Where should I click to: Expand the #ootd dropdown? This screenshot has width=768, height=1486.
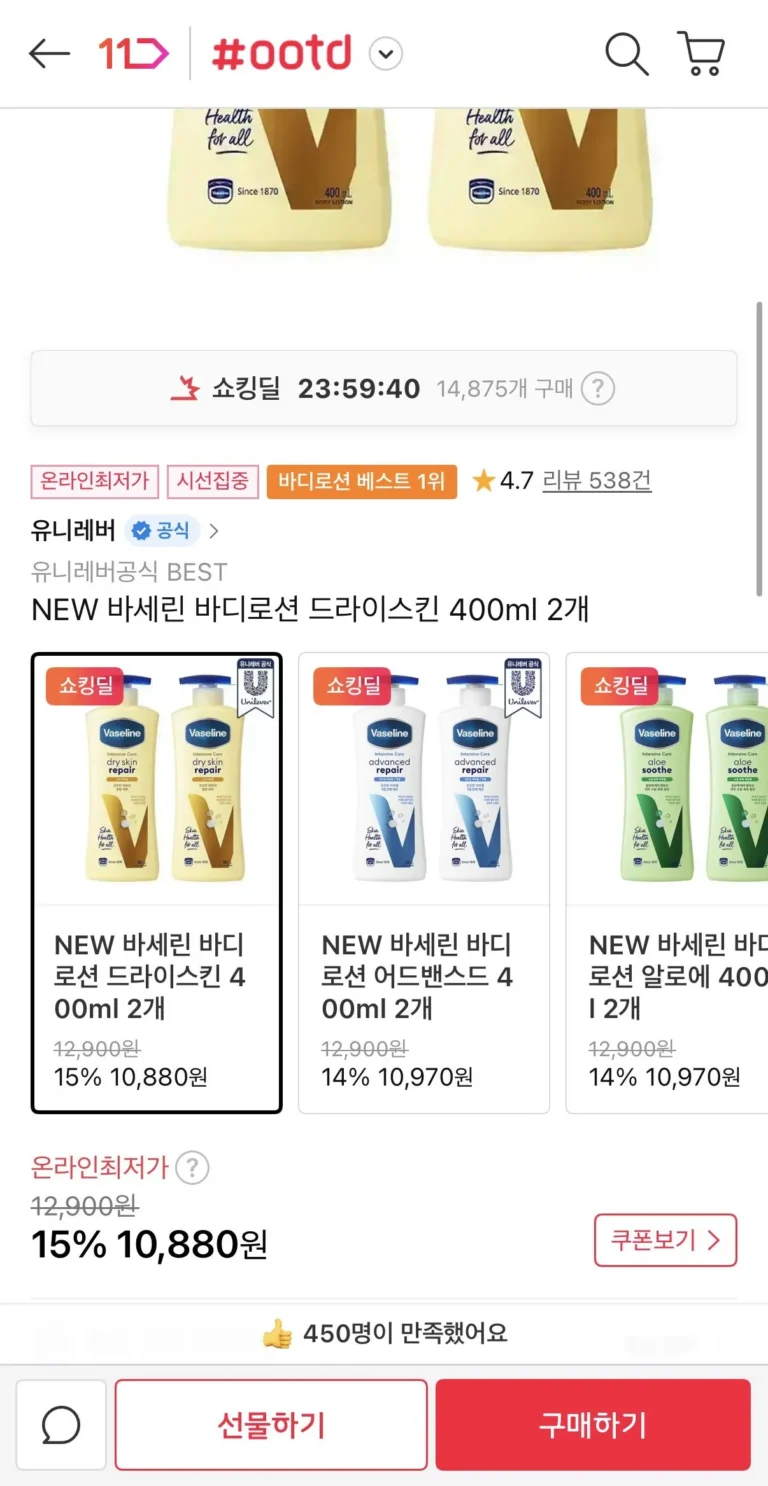click(x=385, y=54)
